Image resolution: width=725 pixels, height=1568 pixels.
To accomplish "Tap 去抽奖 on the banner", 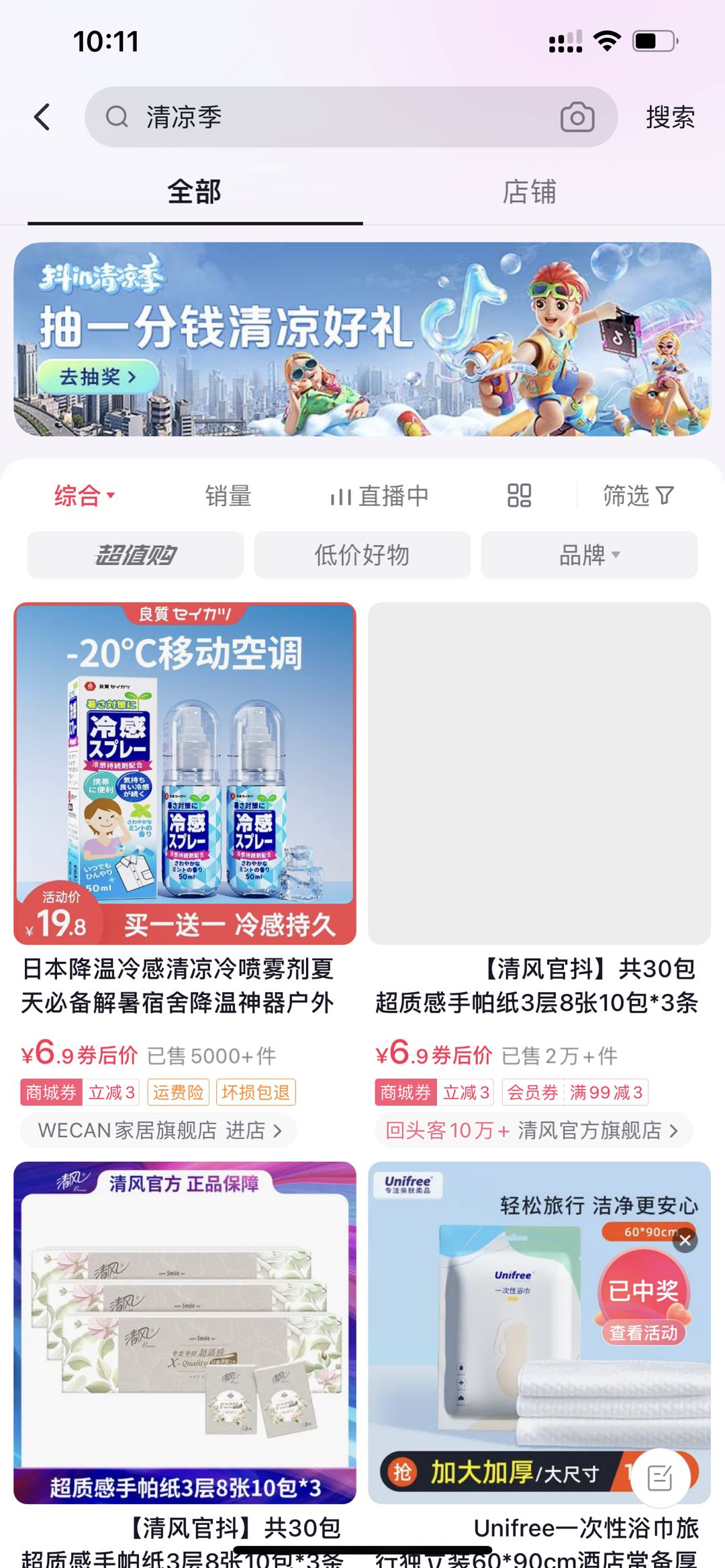I will tap(97, 377).
